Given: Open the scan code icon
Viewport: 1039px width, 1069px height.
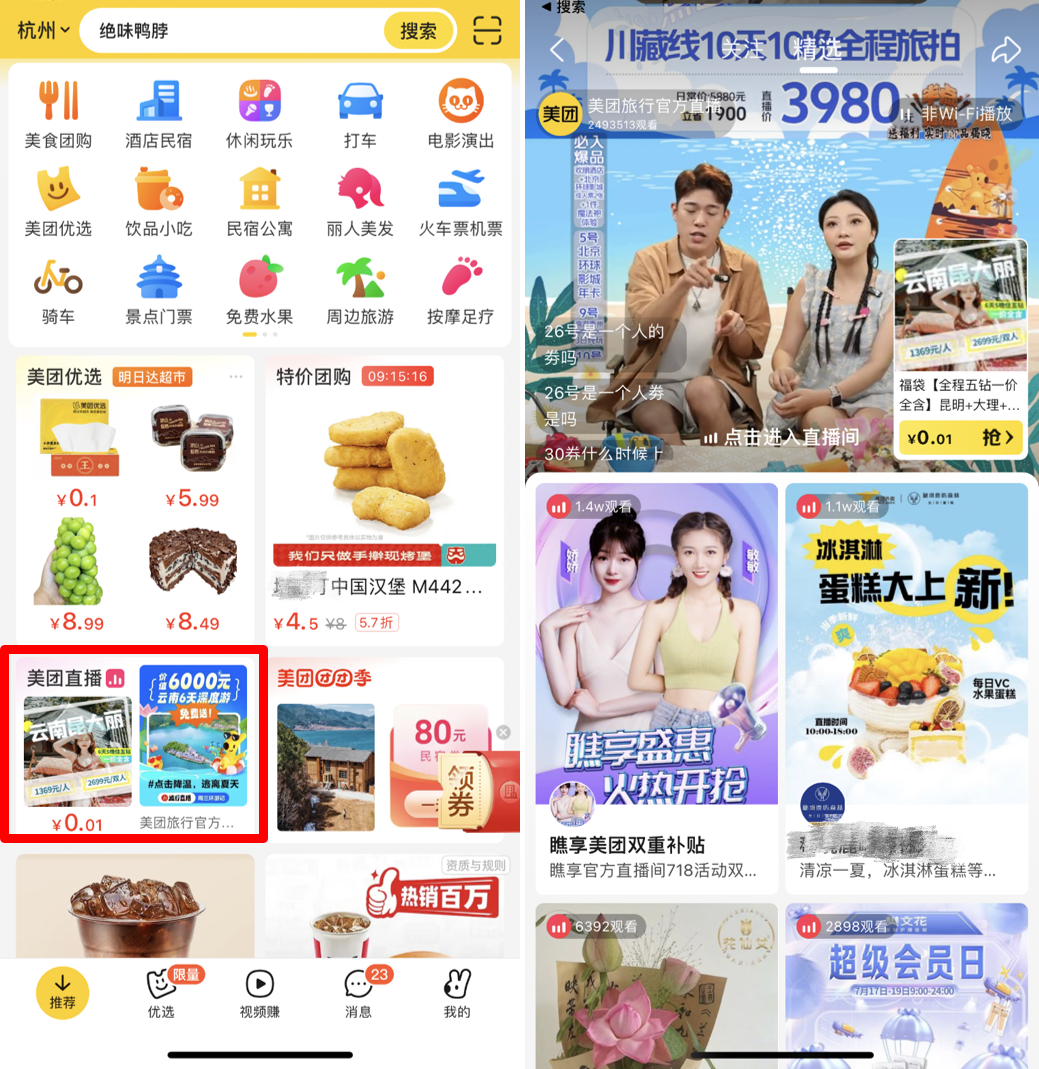Looking at the screenshot, I should (x=488, y=31).
